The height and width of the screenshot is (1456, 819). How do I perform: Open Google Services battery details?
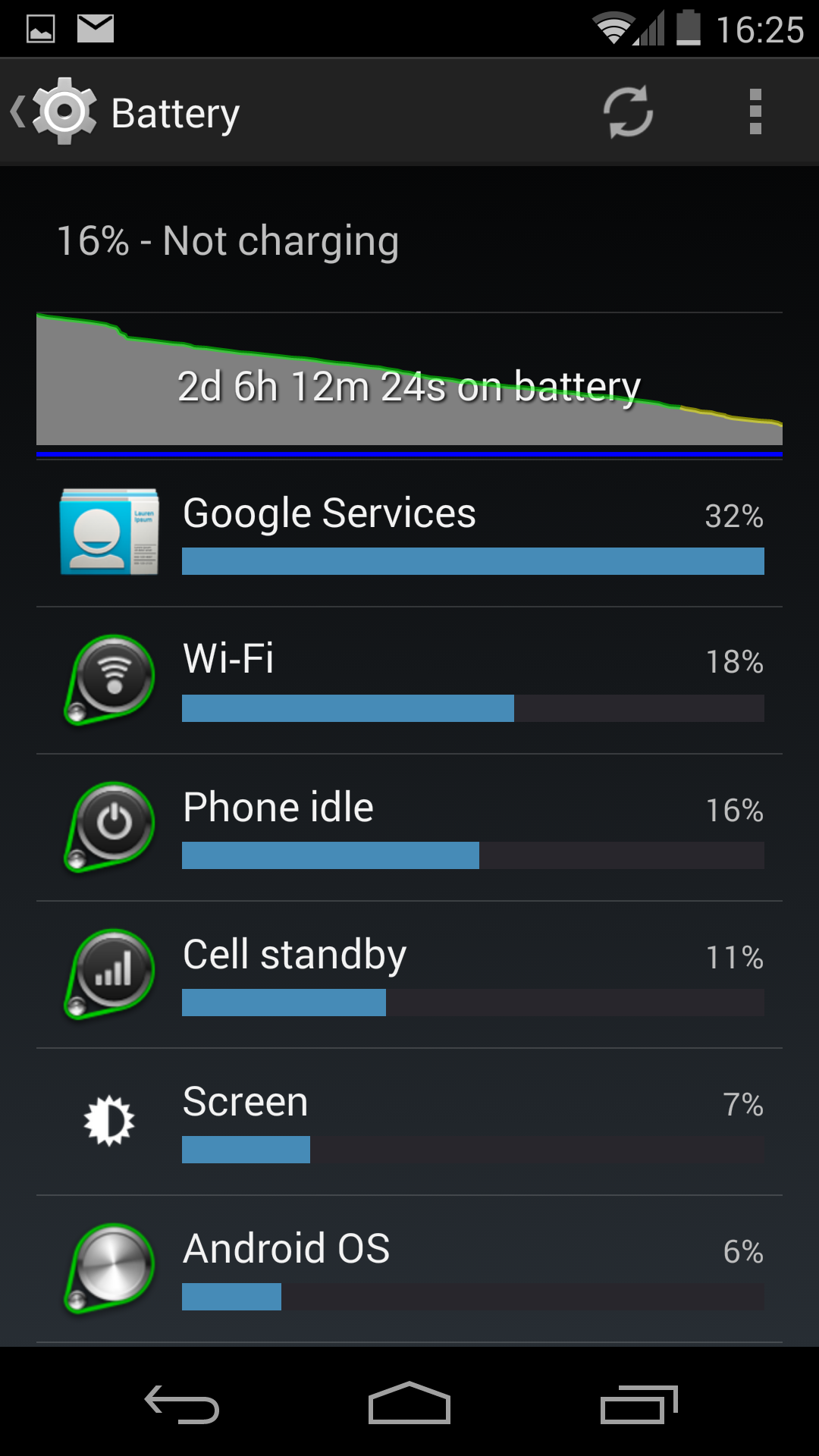pos(409,533)
